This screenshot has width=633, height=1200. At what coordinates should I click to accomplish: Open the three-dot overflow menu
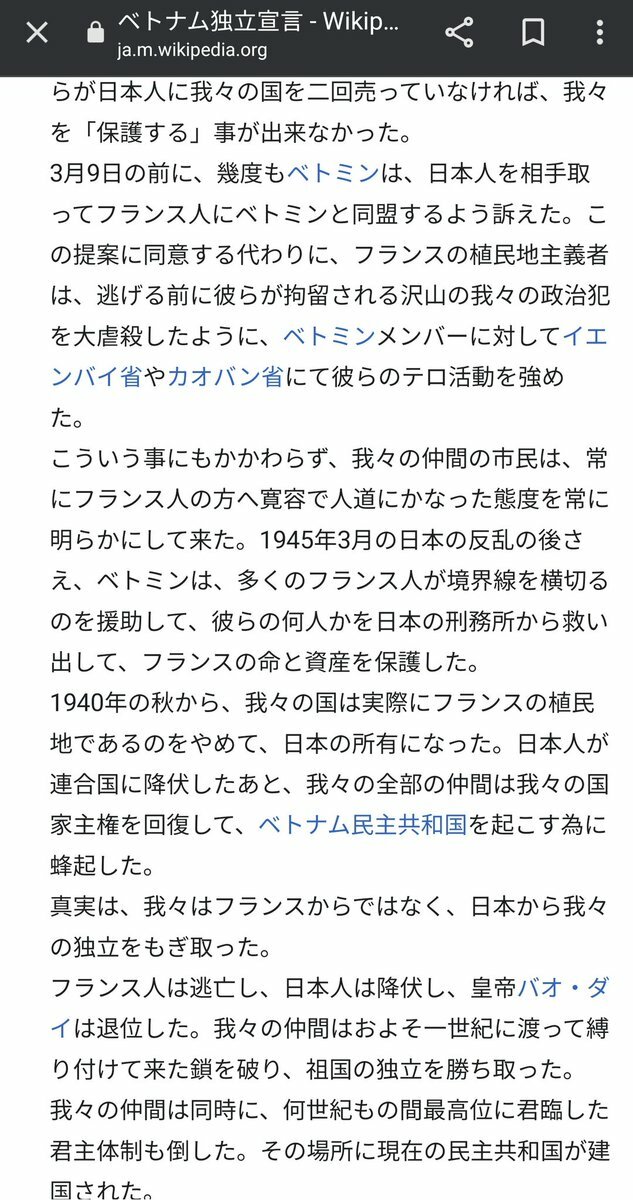coord(599,33)
